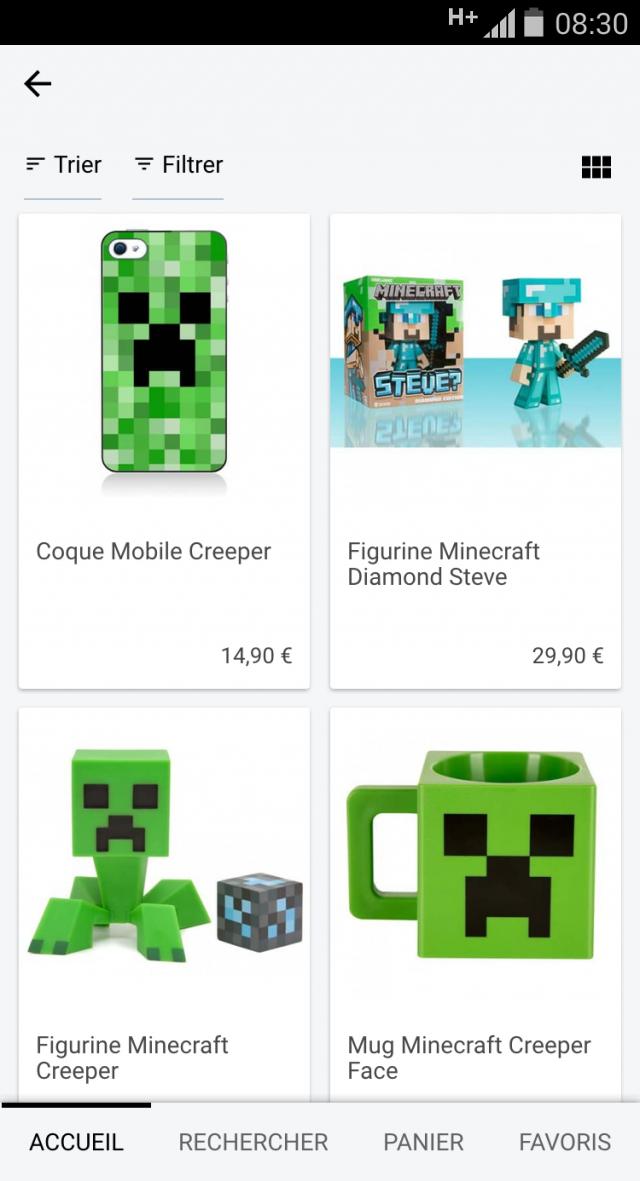Go to the Favoris tab
This screenshot has height=1181, width=640.
(564, 1142)
